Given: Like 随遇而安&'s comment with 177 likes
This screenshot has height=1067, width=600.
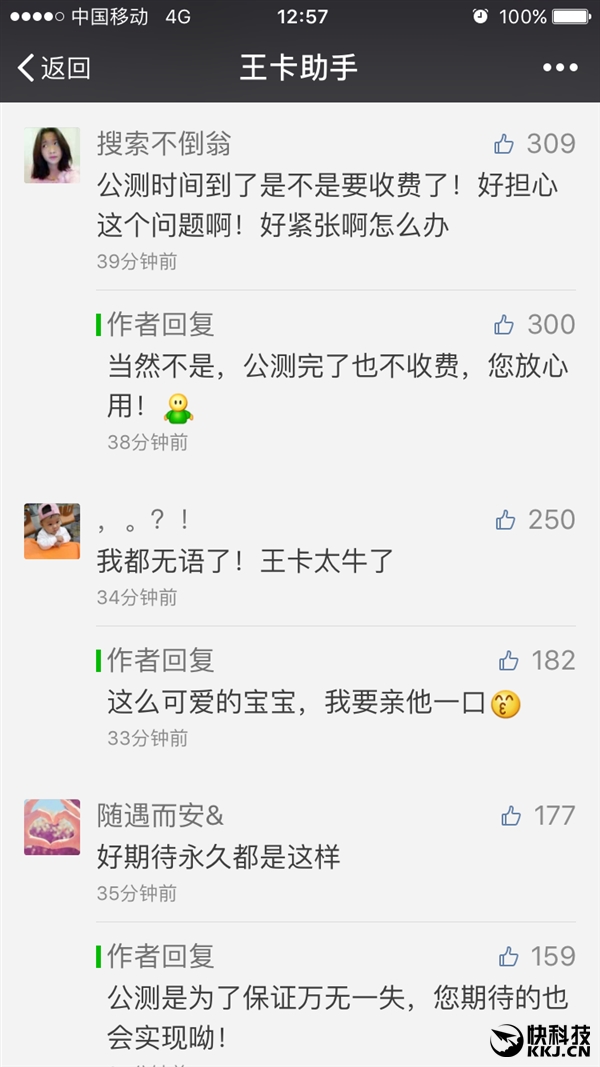Looking at the screenshot, I should coord(511,816).
